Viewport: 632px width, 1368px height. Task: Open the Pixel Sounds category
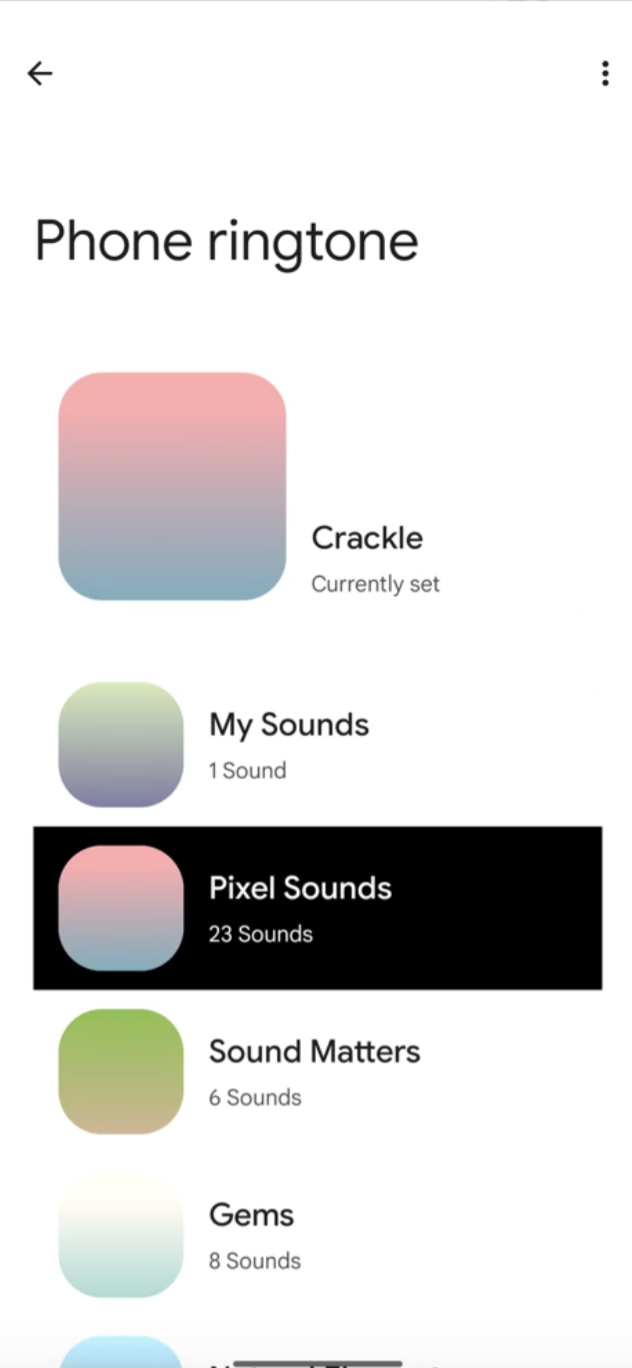click(317, 908)
